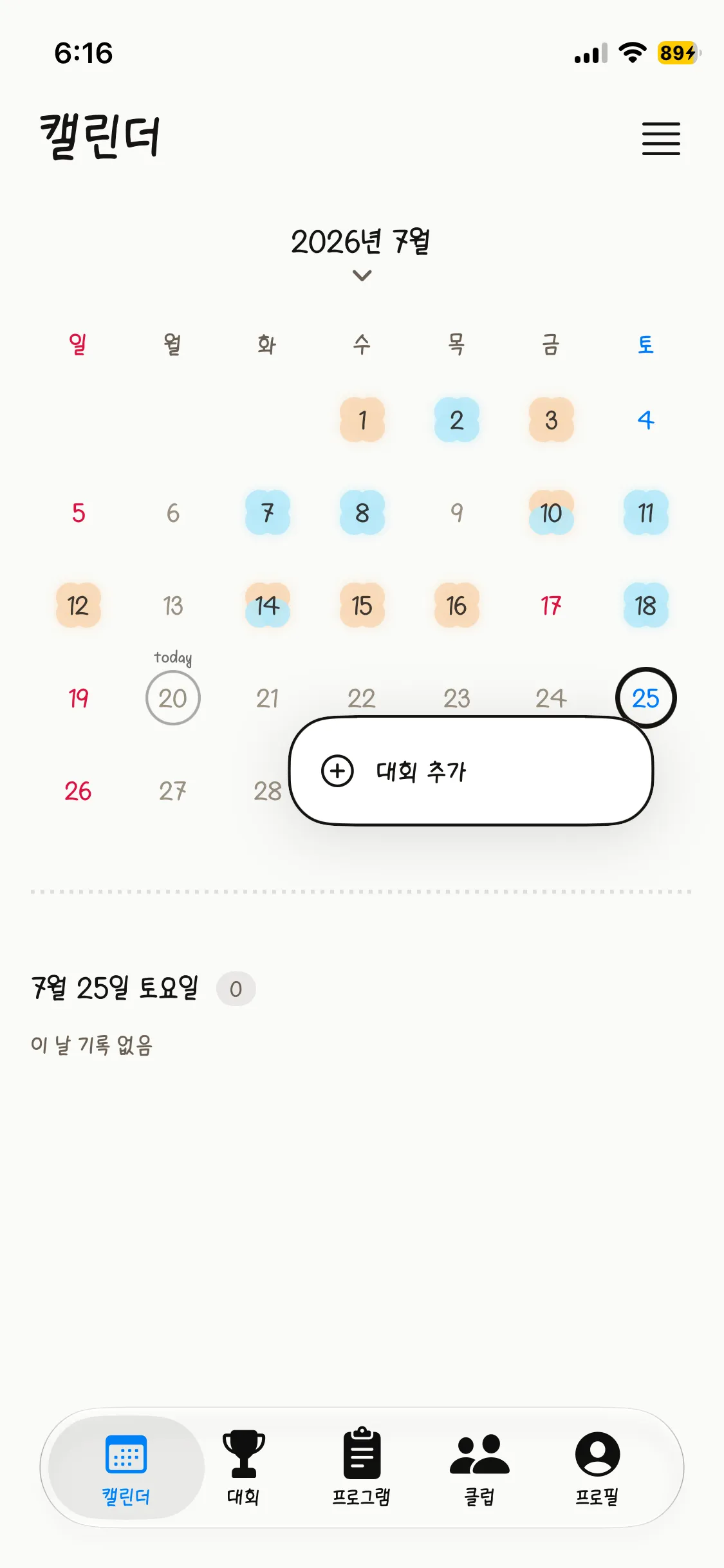724x1568 pixels.
Task: Select July 1 on the calendar
Action: tap(362, 420)
